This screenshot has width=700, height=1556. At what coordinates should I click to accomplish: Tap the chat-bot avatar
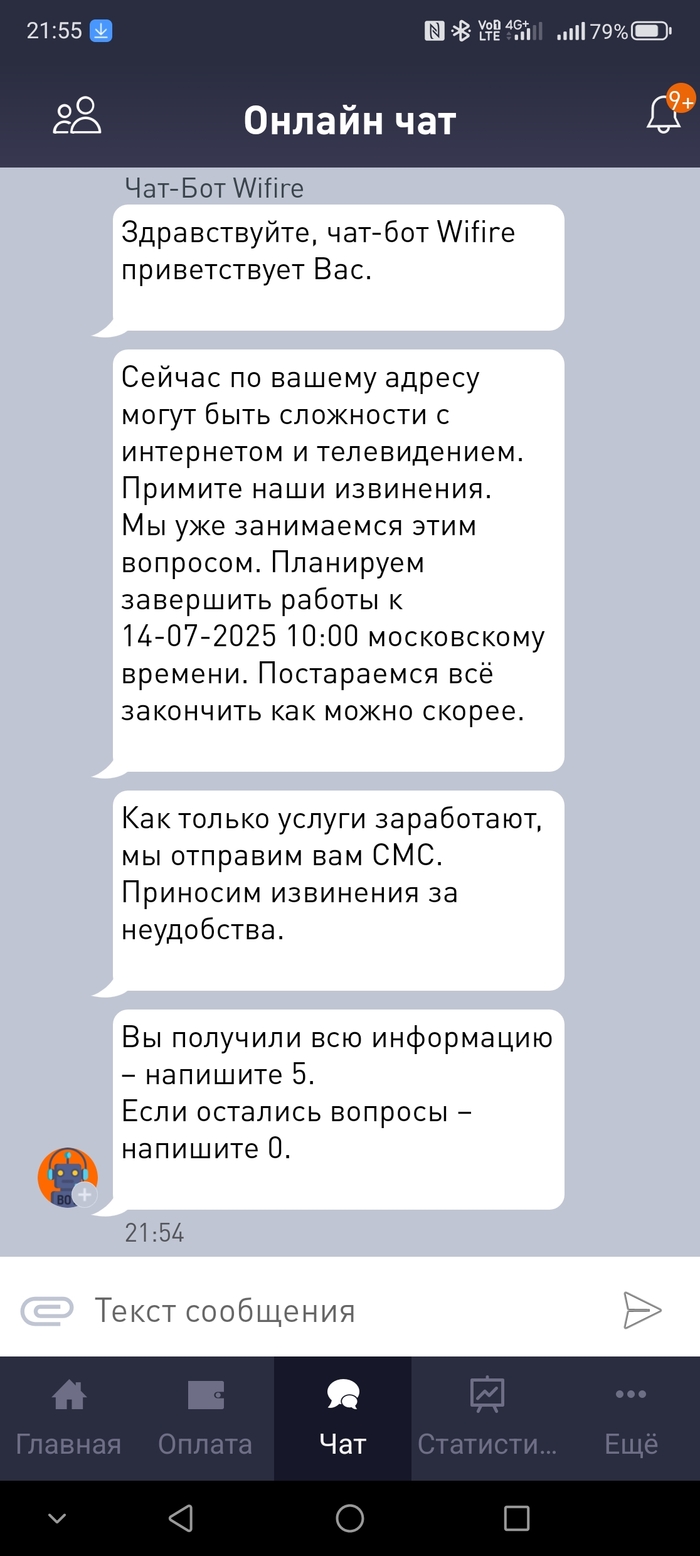pos(67,1178)
